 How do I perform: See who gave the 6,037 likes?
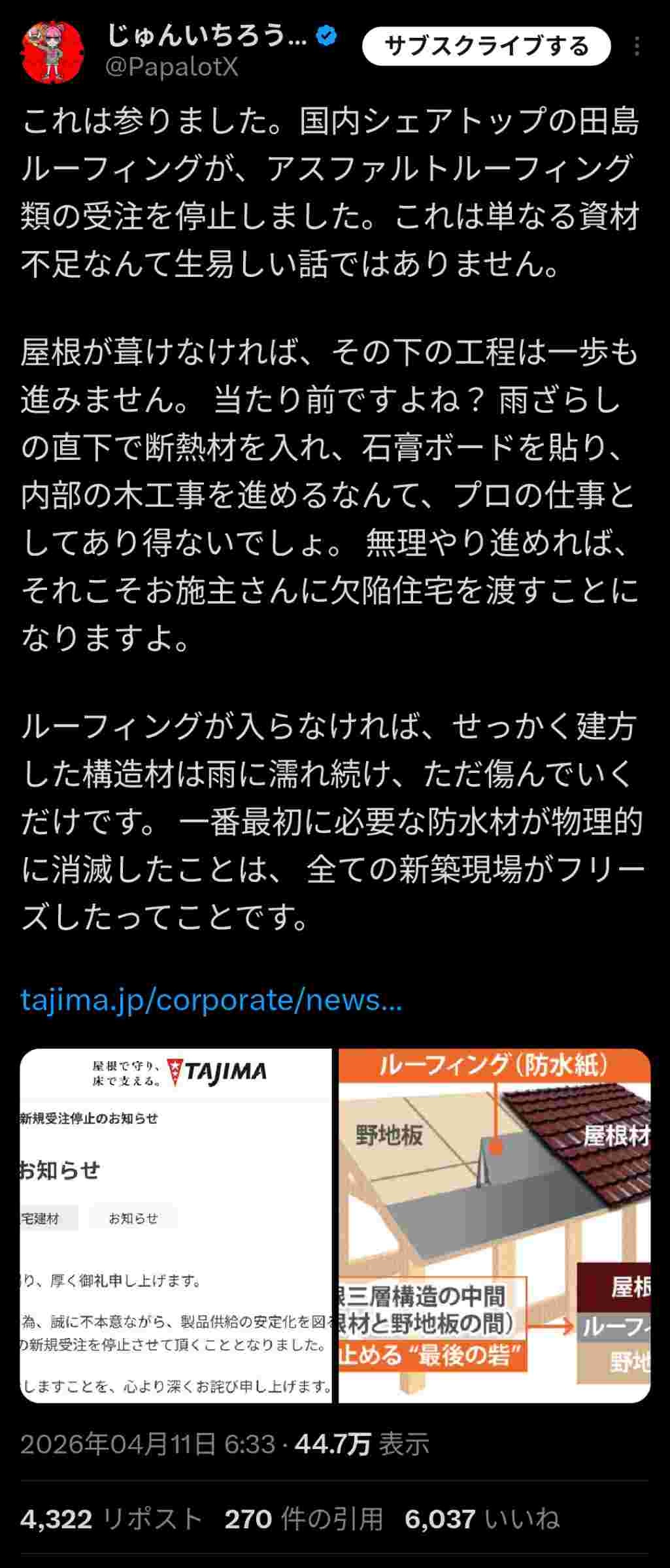(482, 1519)
